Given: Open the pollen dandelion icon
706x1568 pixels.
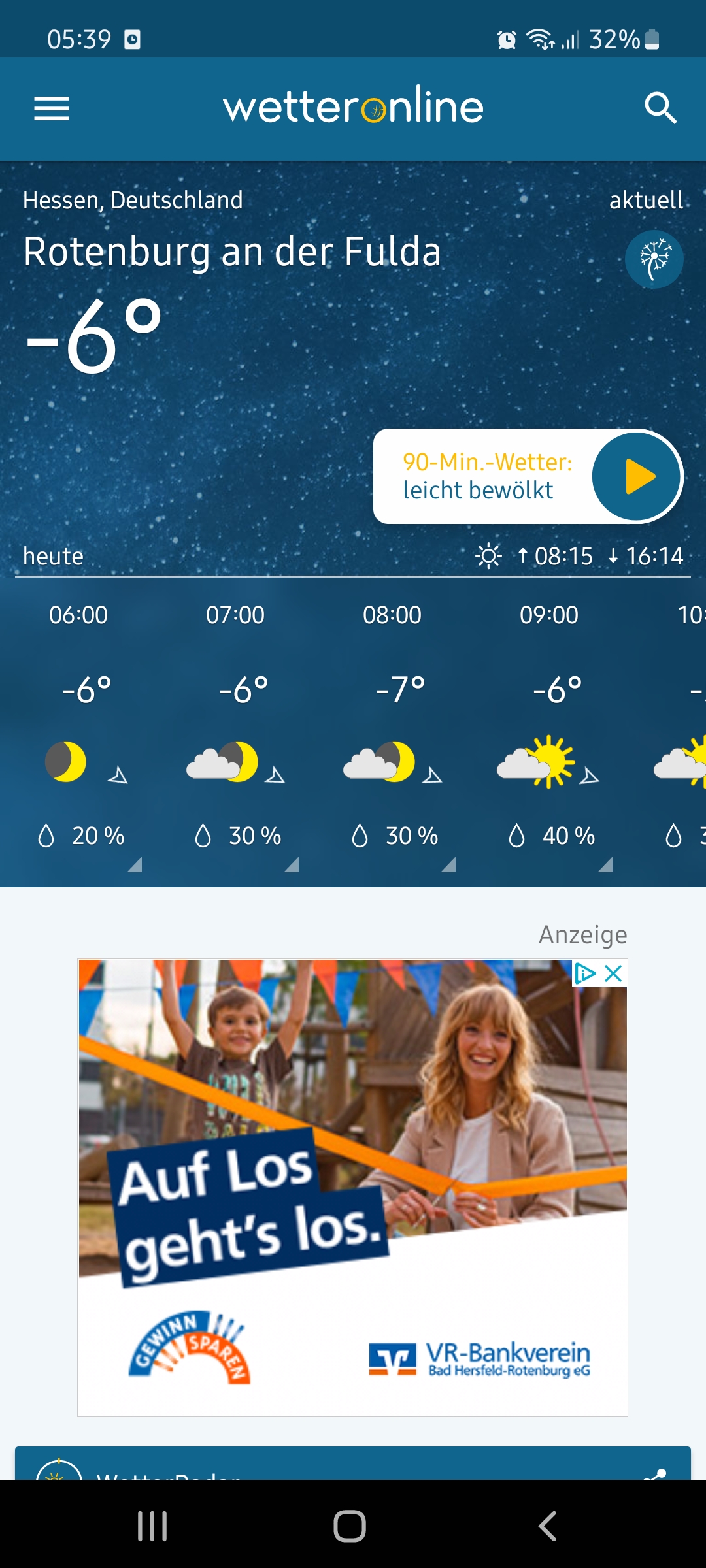Looking at the screenshot, I should 654,259.
